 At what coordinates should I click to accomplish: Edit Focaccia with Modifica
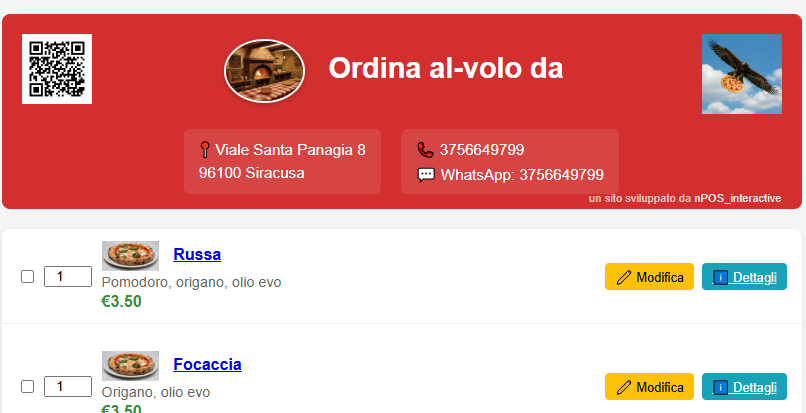pyautogui.click(x=649, y=386)
